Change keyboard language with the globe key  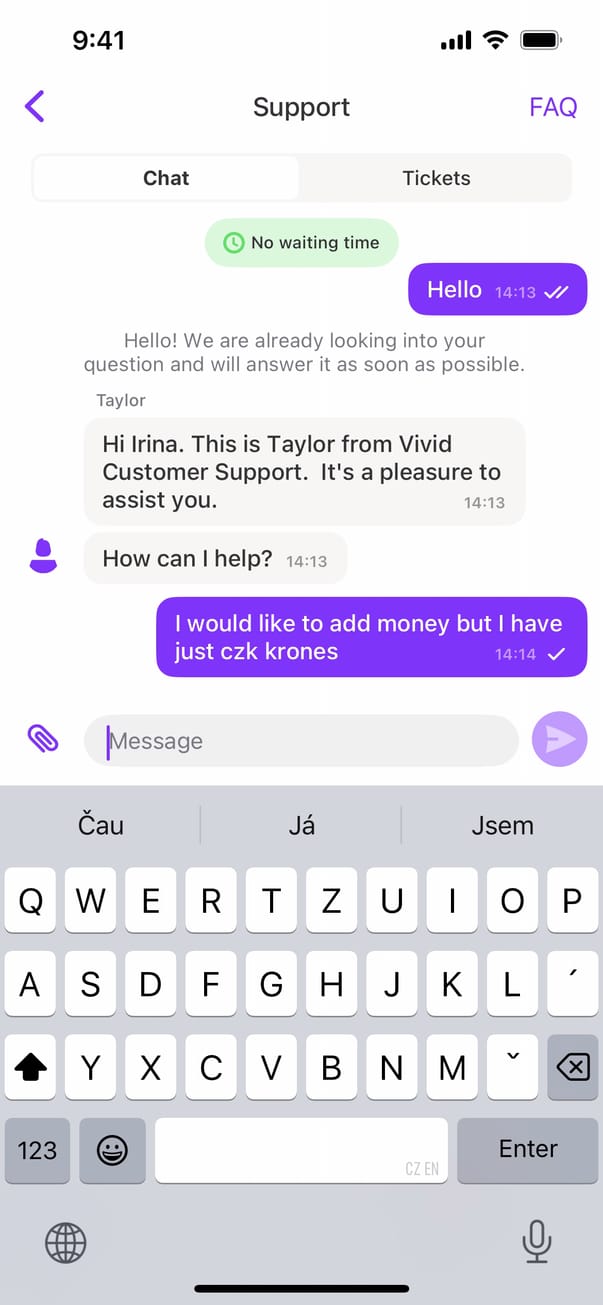click(x=66, y=1243)
